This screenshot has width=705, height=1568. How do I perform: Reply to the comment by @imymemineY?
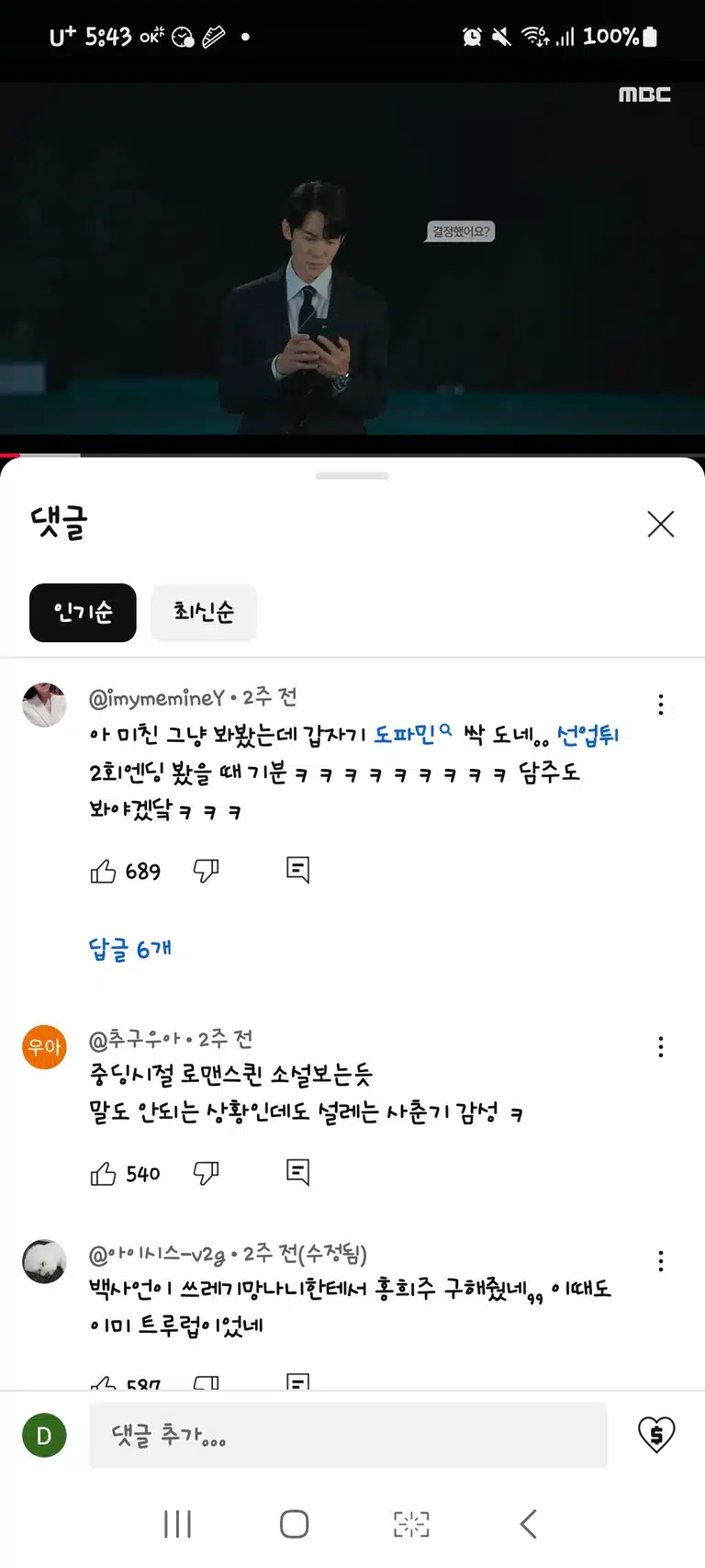point(297,870)
